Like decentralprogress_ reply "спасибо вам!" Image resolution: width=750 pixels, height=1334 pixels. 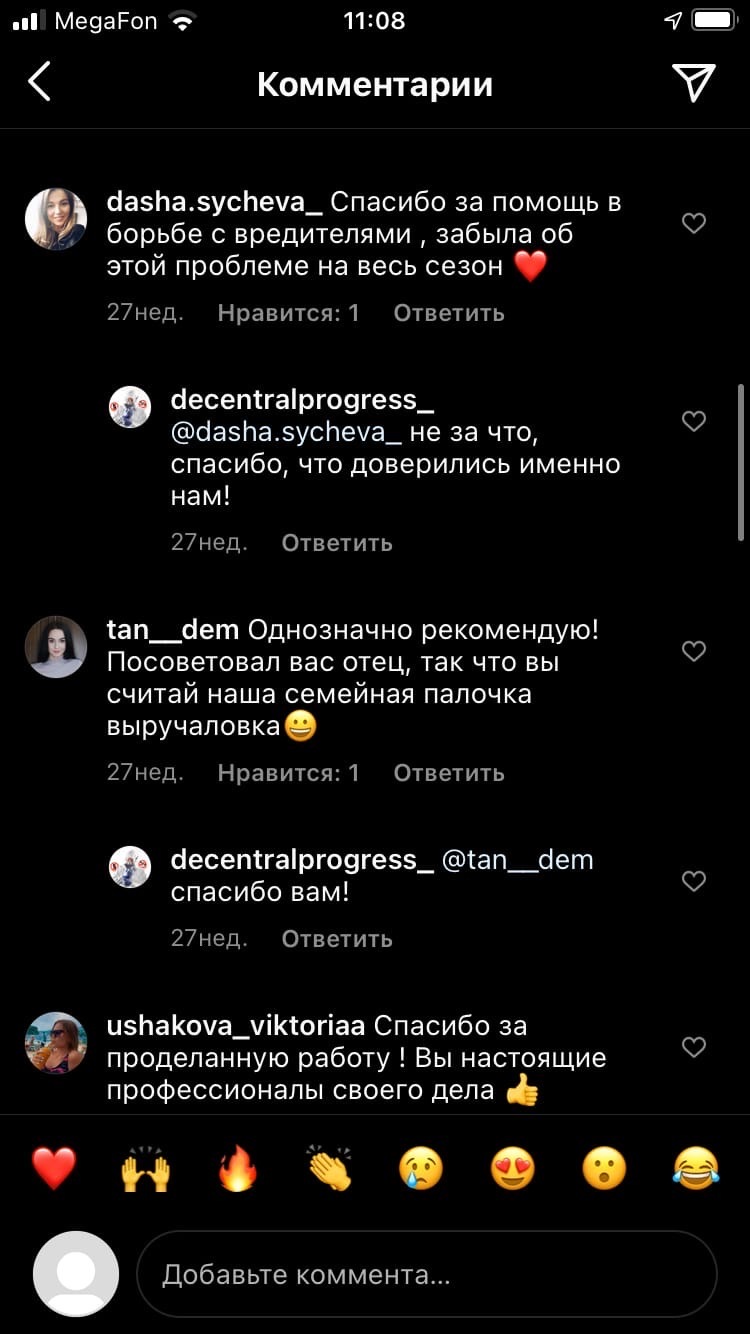(694, 881)
